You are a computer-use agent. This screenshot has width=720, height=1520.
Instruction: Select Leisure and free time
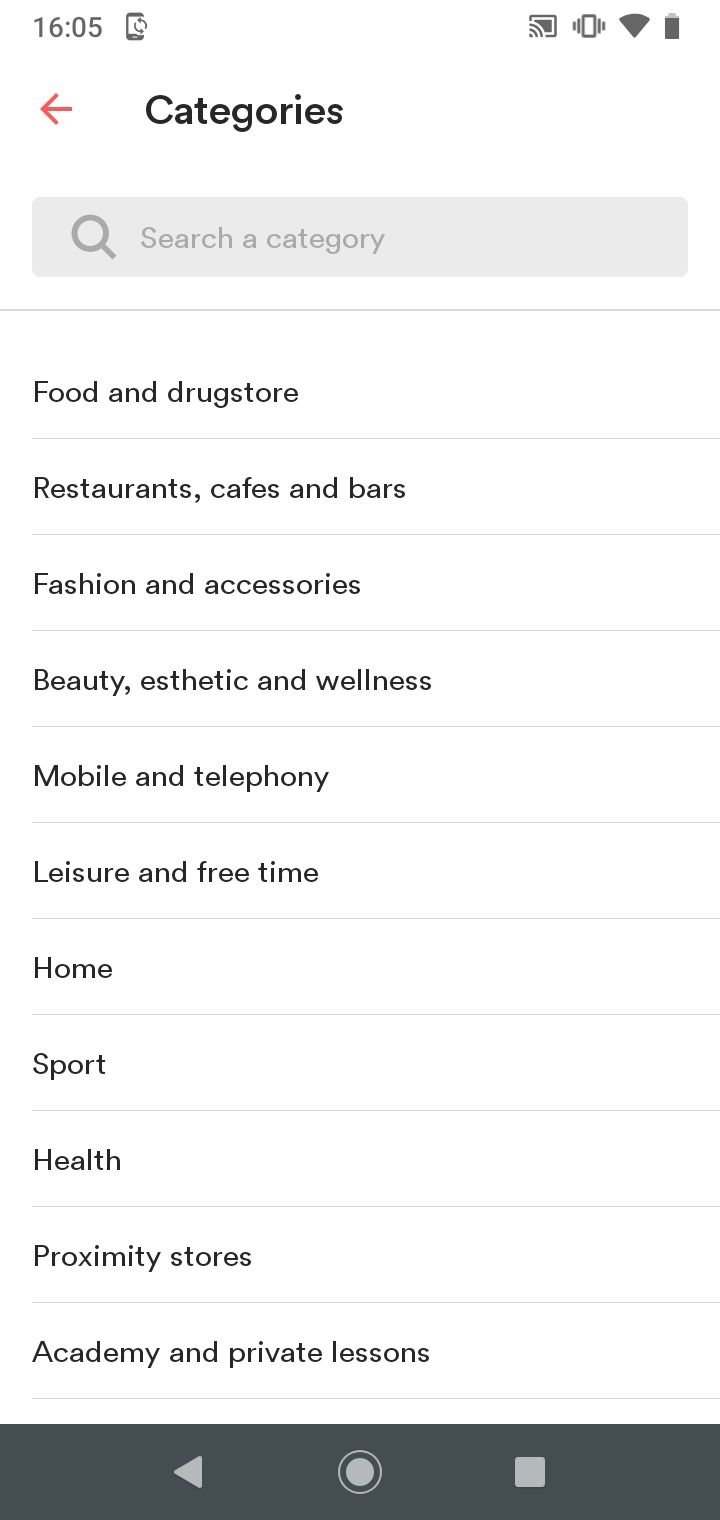360,872
